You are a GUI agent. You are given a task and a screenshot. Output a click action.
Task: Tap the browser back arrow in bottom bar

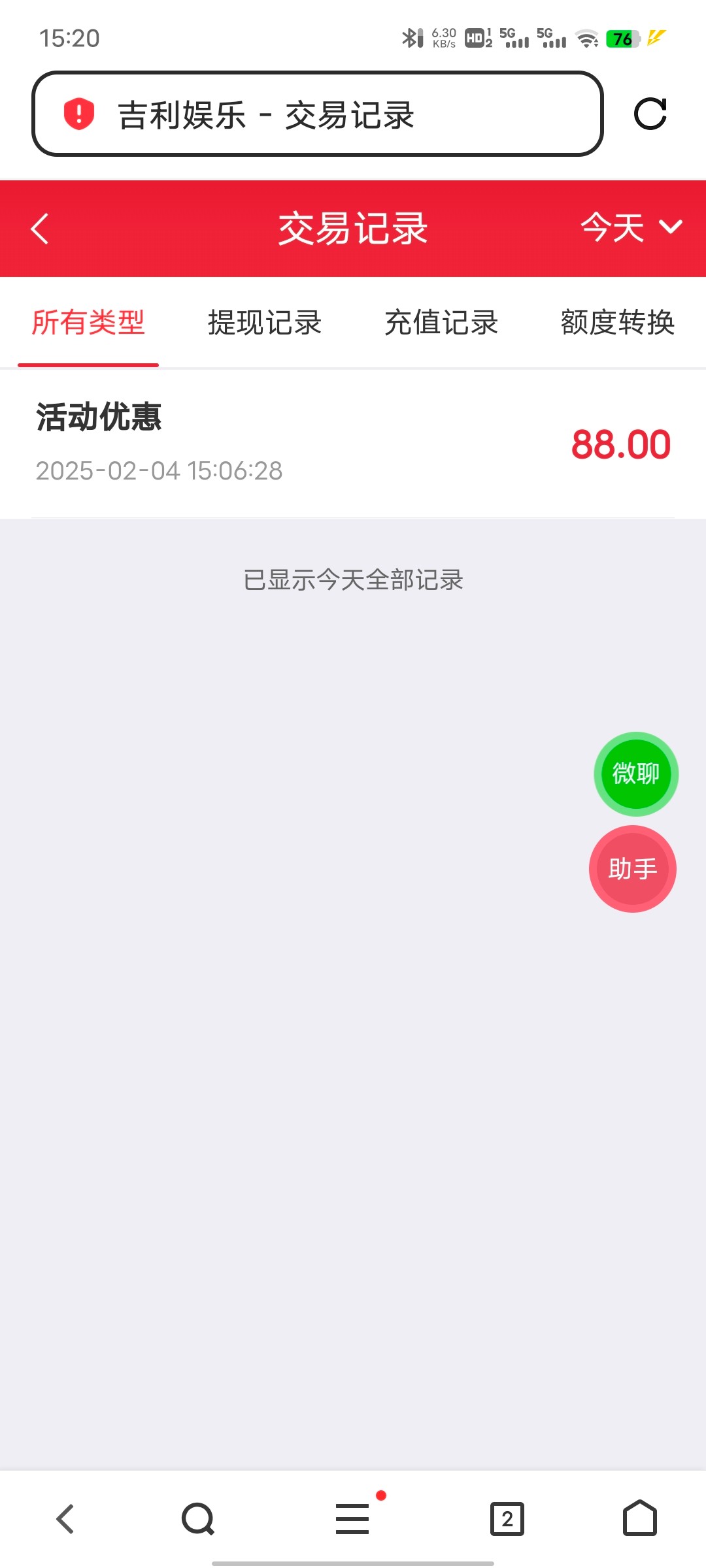point(65,1519)
